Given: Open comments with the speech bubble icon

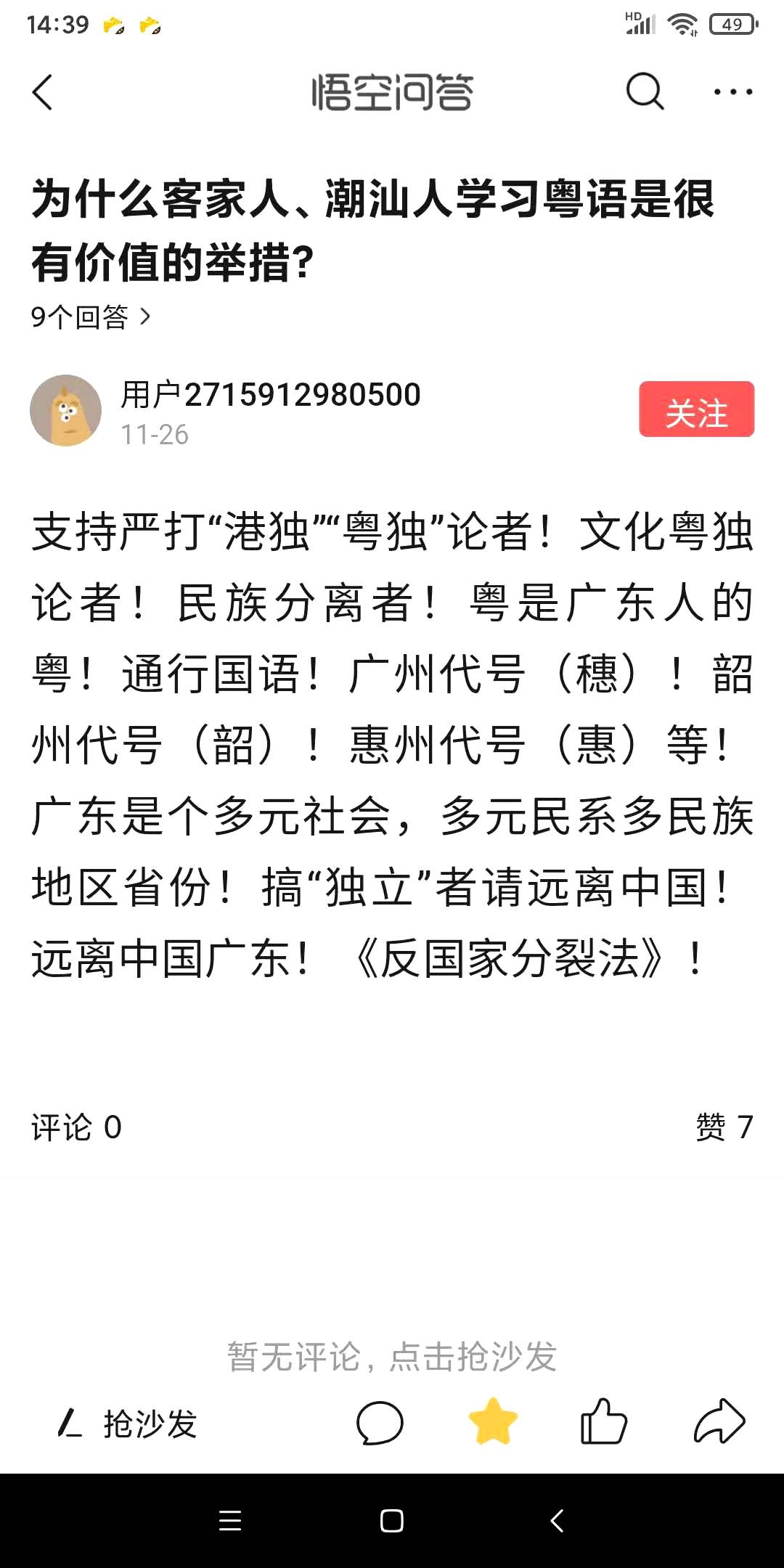Looking at the screenshot, I should (380, 1423).
